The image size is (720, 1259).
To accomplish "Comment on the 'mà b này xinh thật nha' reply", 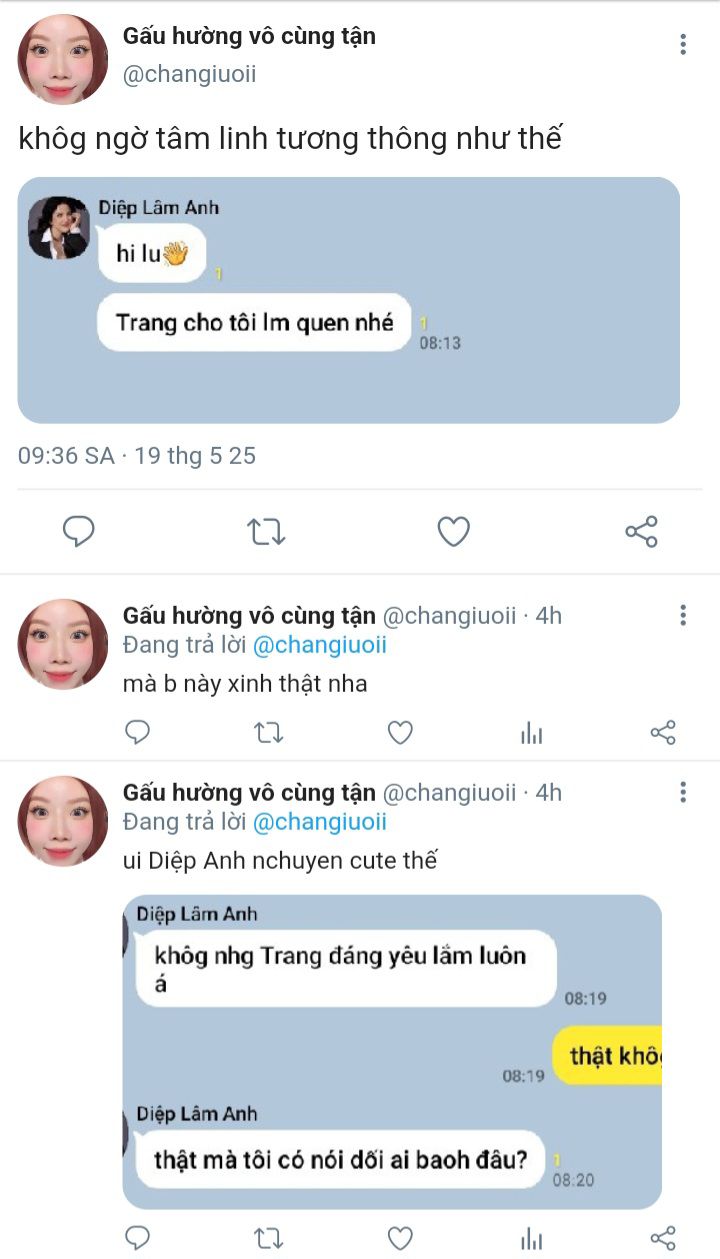I will pyautogui.click(x=138, y=733).
